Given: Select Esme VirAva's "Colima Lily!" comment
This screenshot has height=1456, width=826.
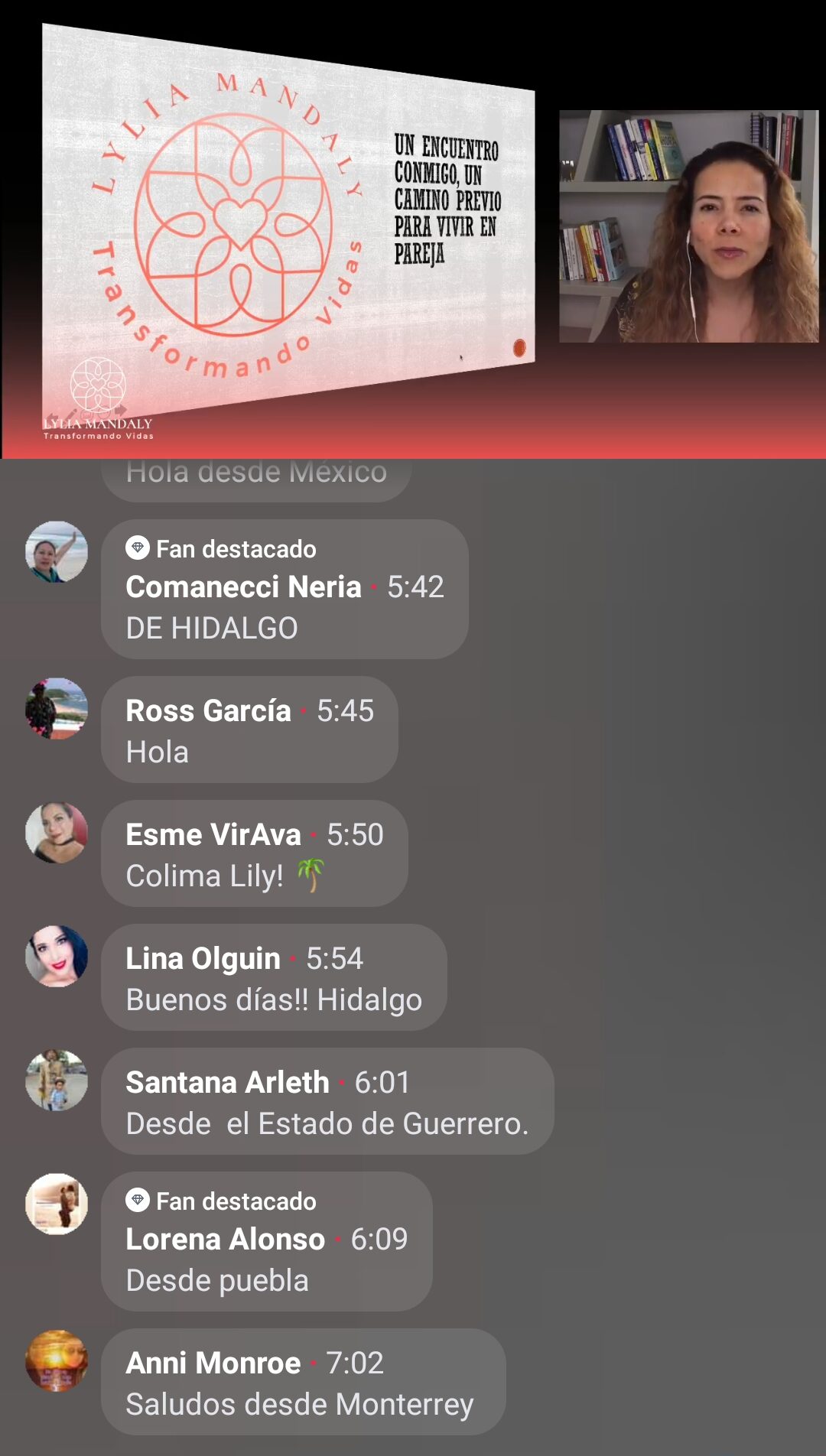Looking at the screenshot, I should pyautogui.click(x=205, y=876).
